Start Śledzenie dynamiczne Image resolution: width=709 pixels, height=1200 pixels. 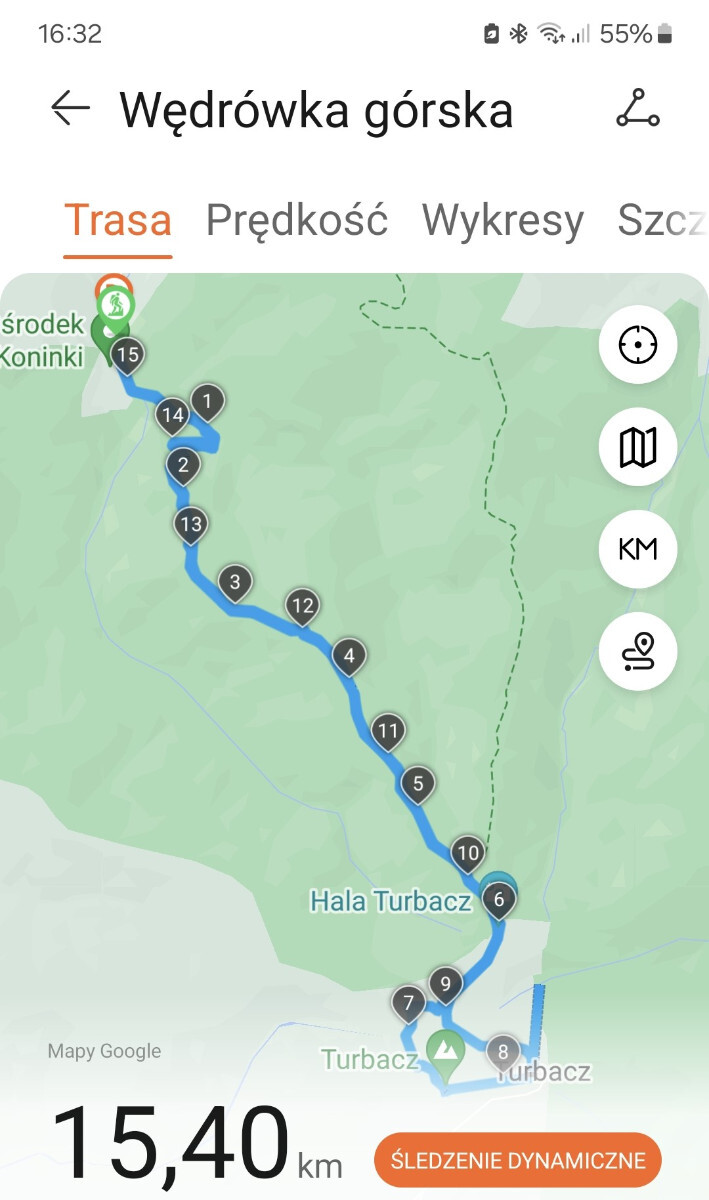coord(518,1160)
